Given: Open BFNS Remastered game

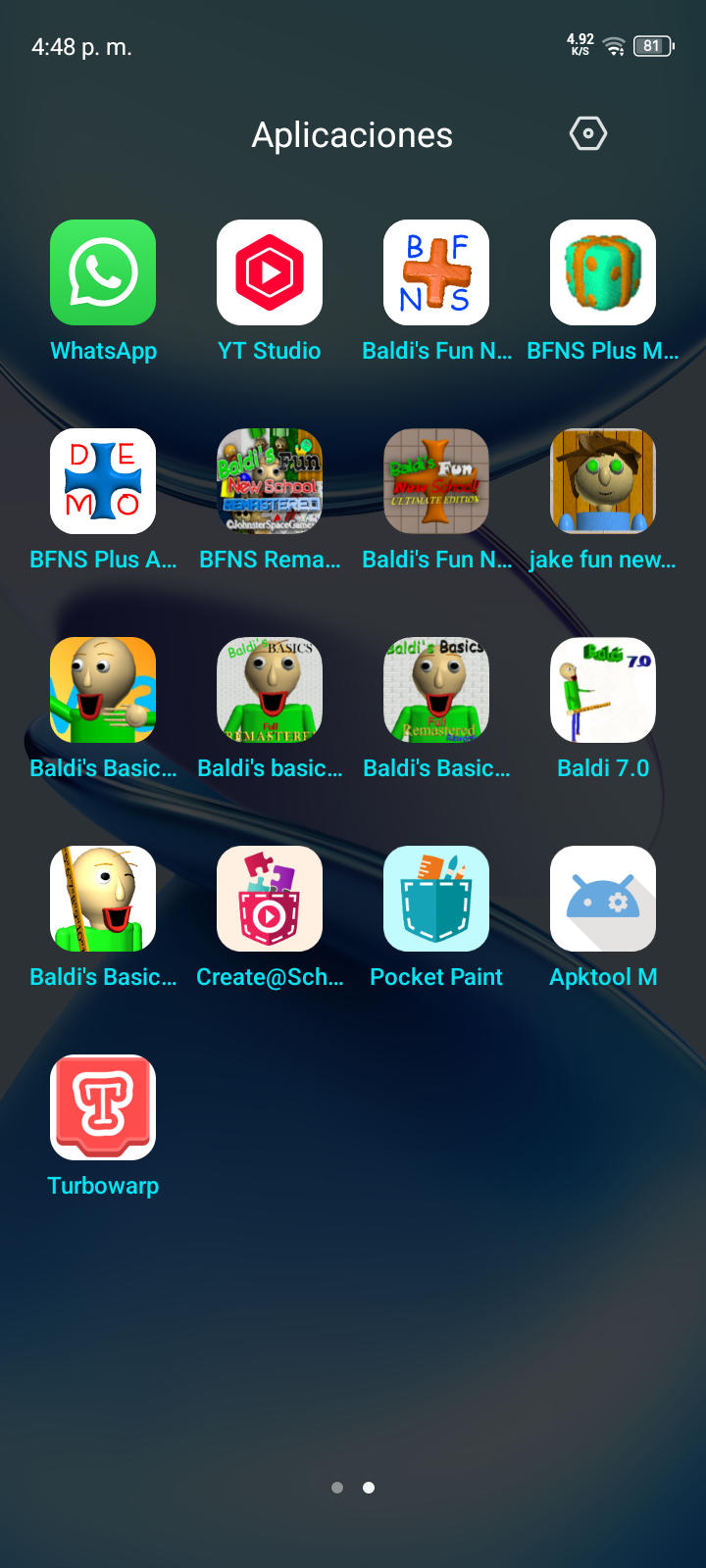Looking at the screenshot, I should 270,481.
